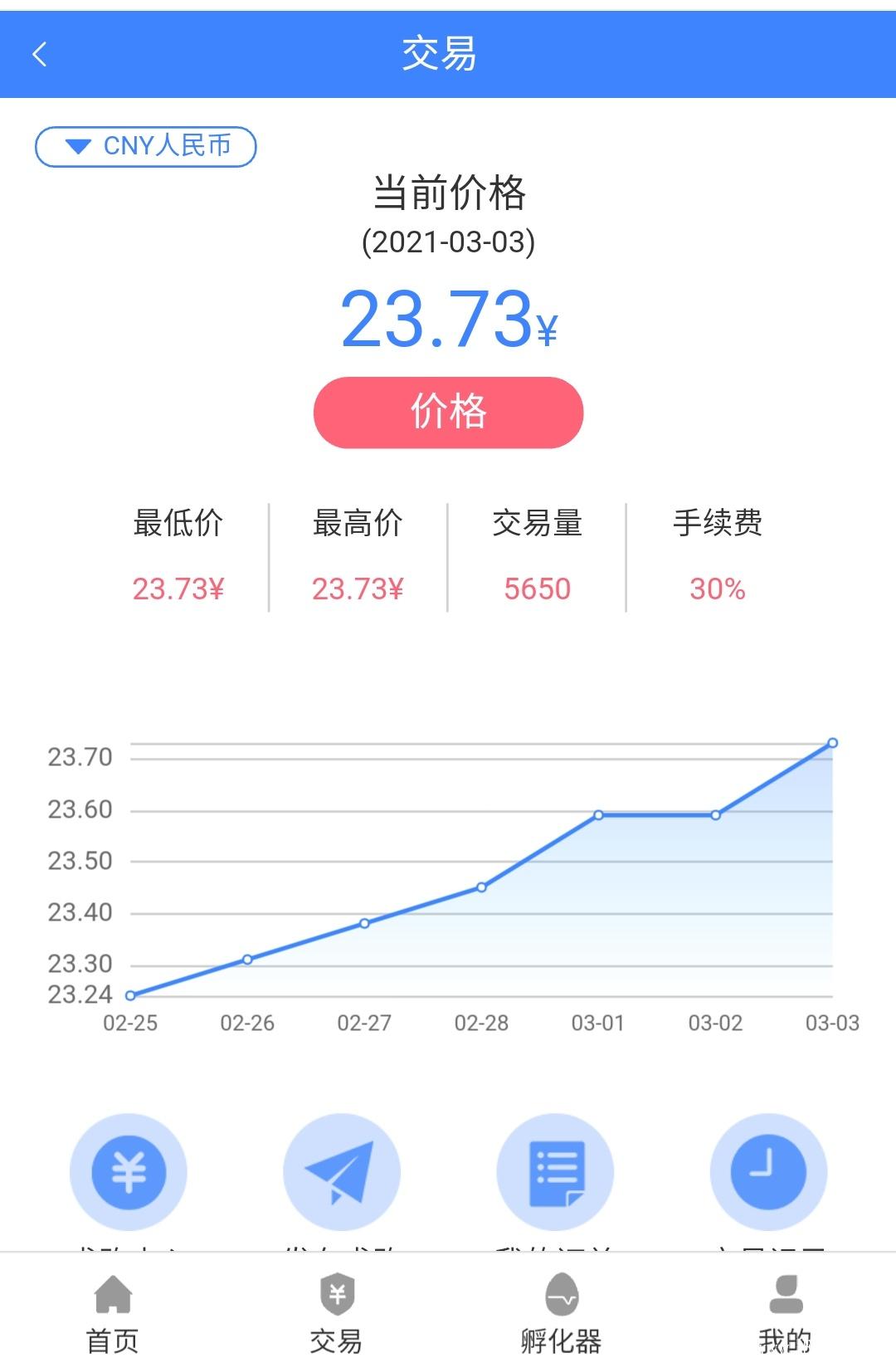Tap the 发布求购 paper plane icon

point(342,1170)
